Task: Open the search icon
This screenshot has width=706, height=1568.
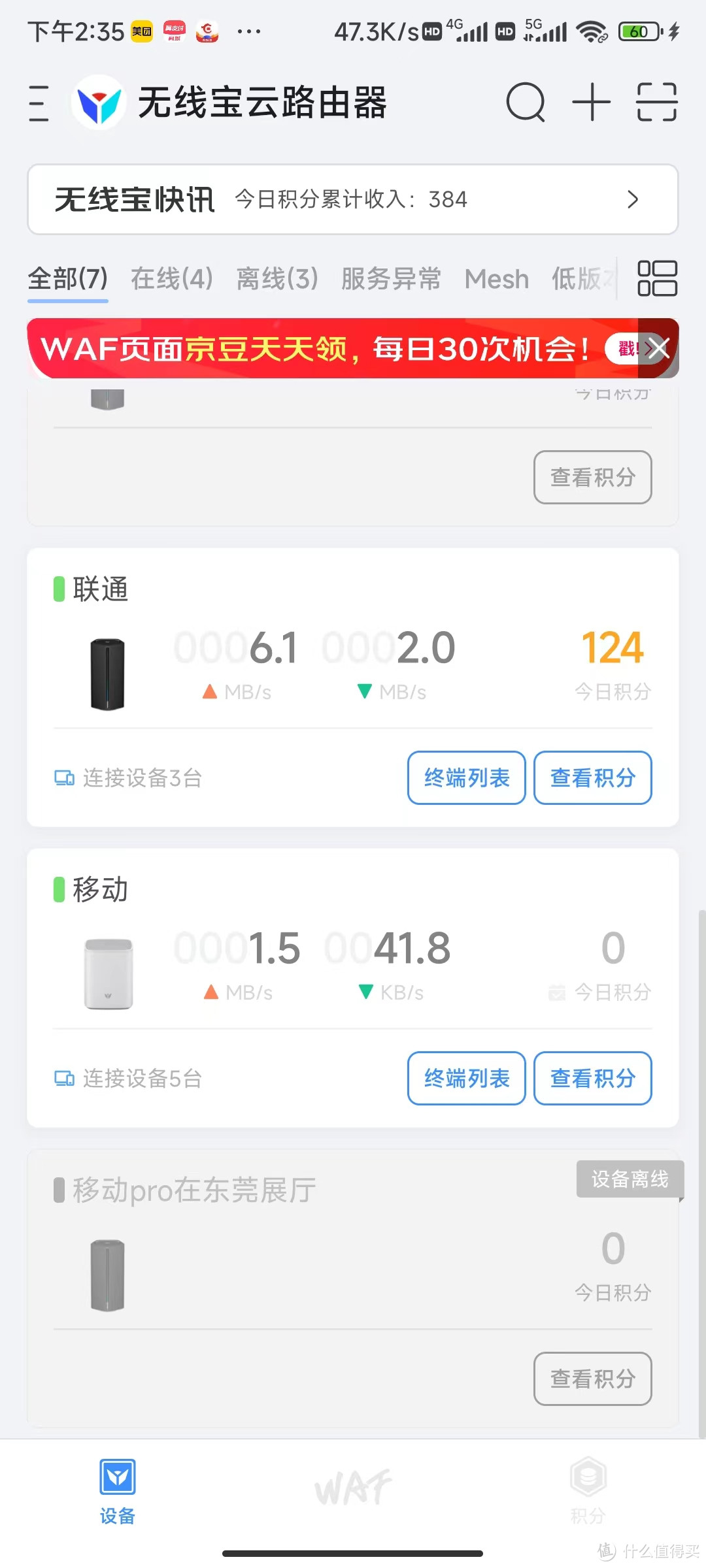Action: (x=526, y=103)
